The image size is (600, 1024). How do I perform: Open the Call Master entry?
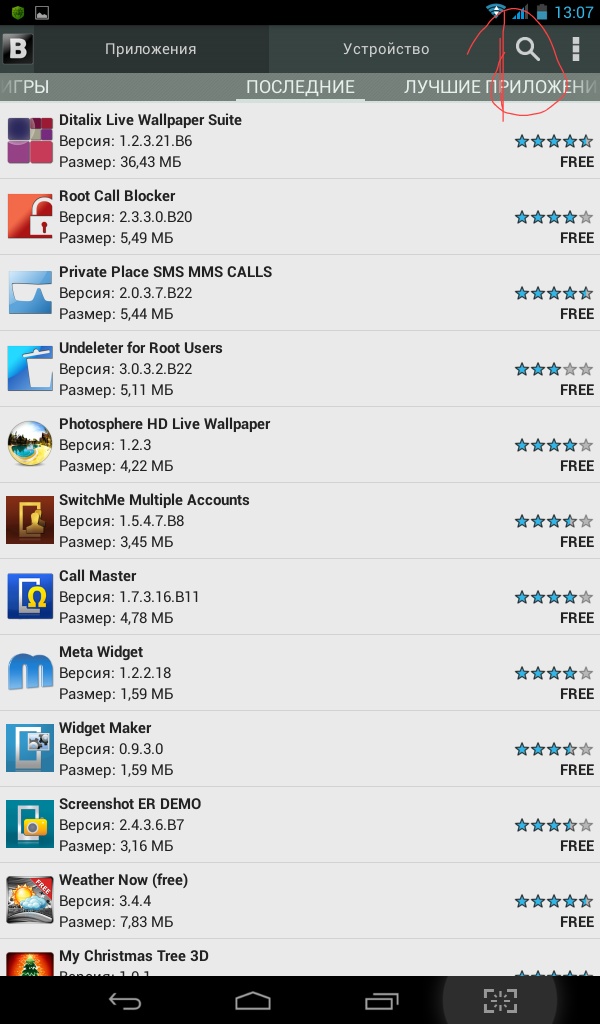tap(250, 596)
